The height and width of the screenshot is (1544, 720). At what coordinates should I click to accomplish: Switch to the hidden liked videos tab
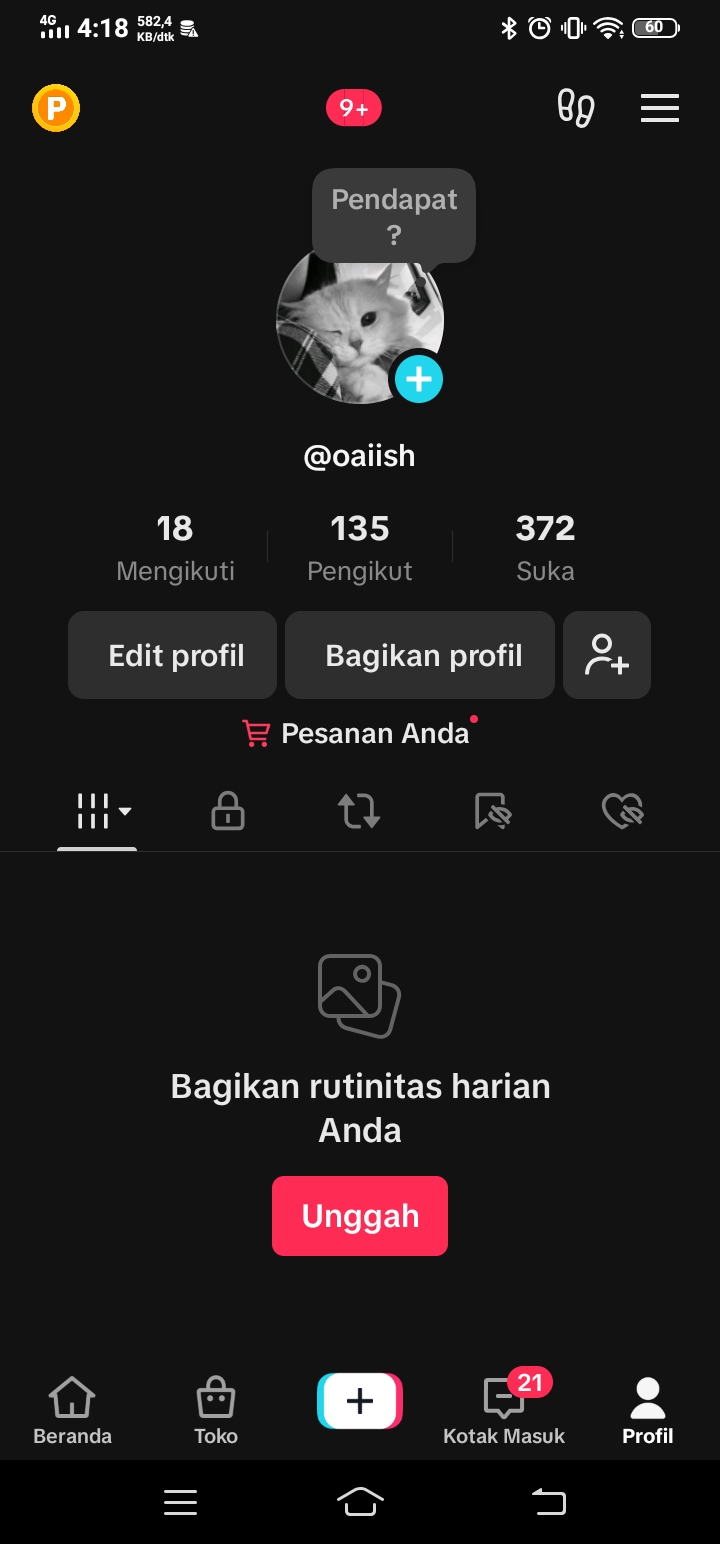tap(623, 811)
